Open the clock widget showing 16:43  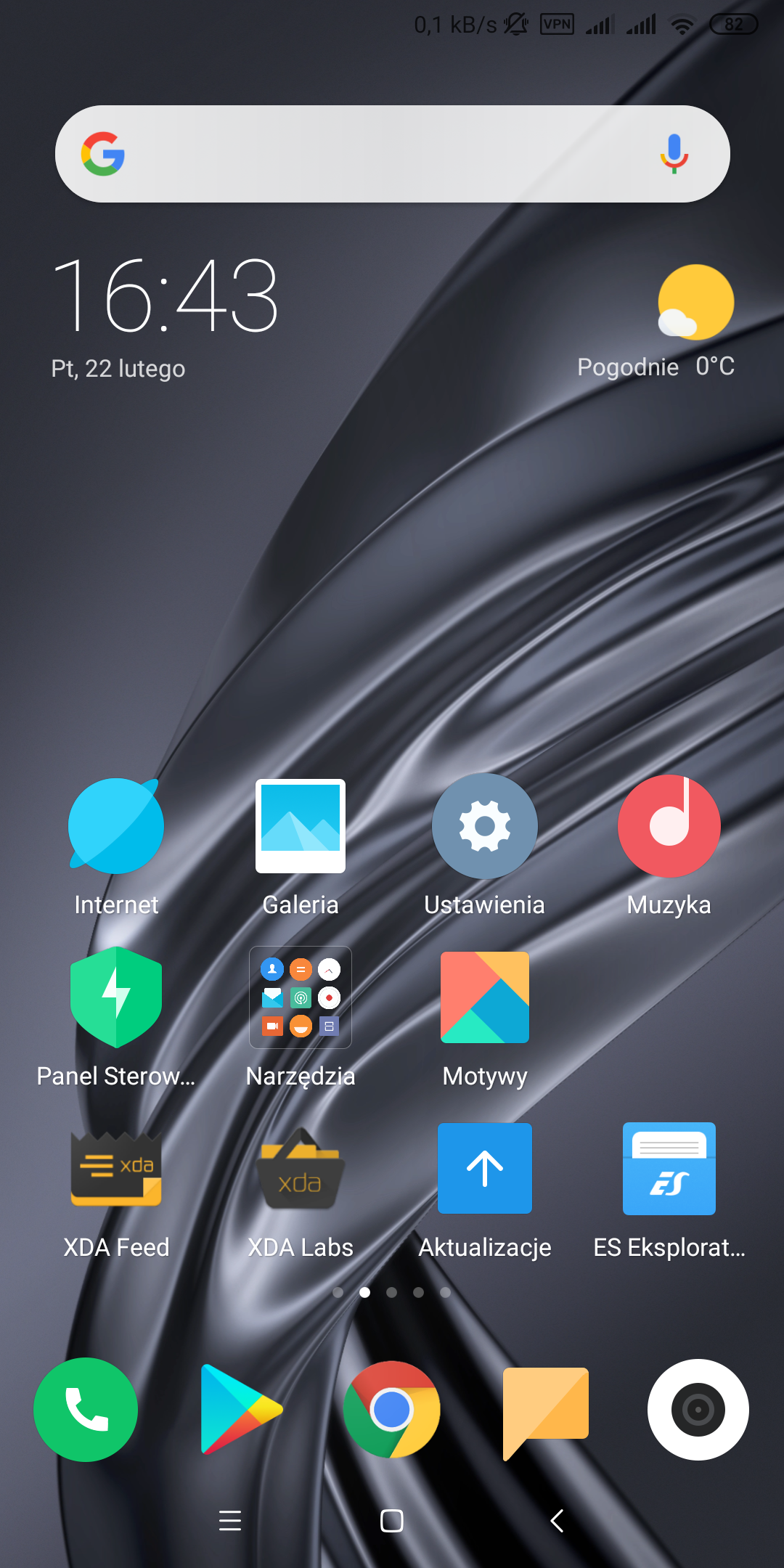(166, 296)
